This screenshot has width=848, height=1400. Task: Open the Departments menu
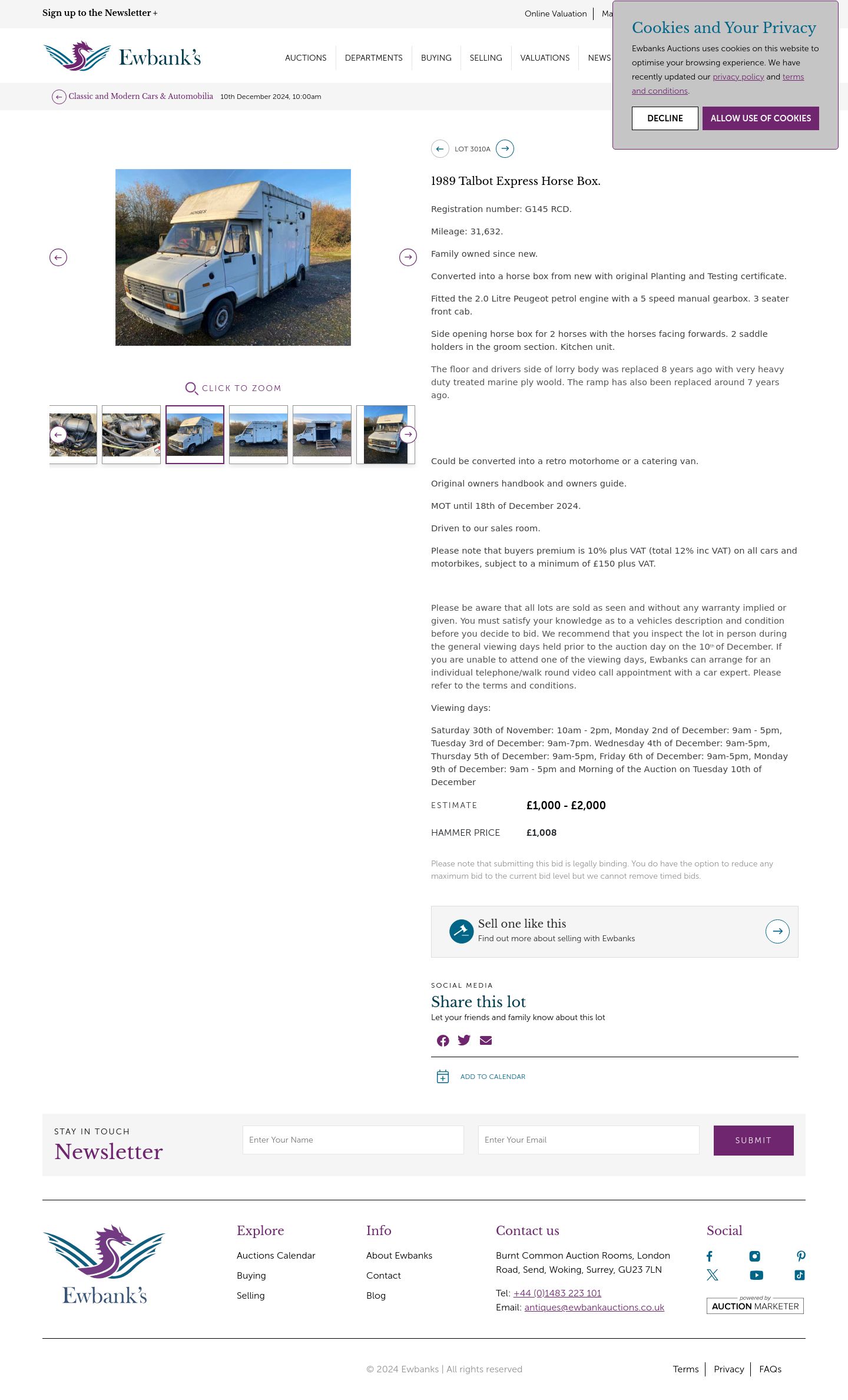(x=374, y=58)
